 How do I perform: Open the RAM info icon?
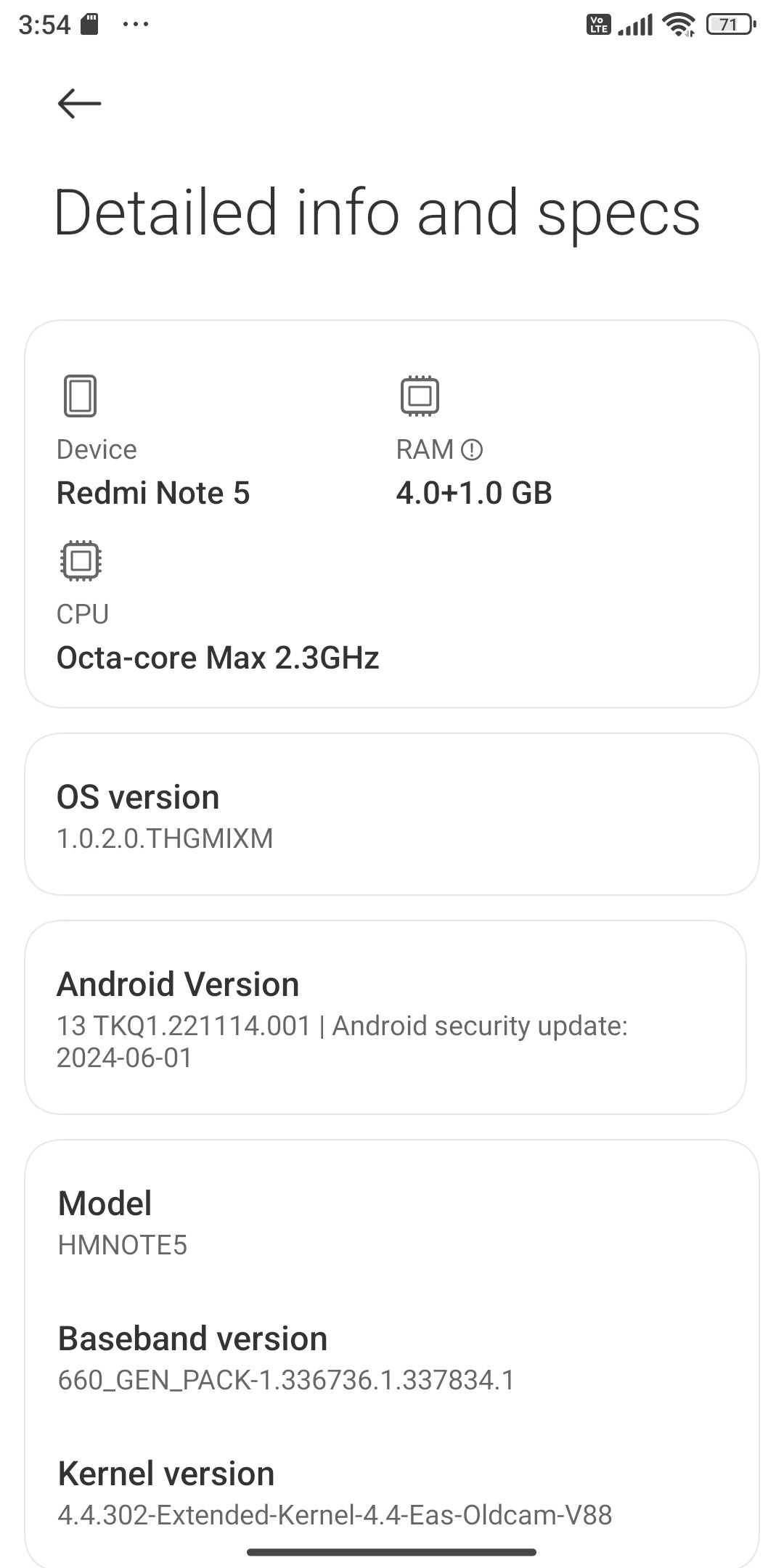coord(472,450)
